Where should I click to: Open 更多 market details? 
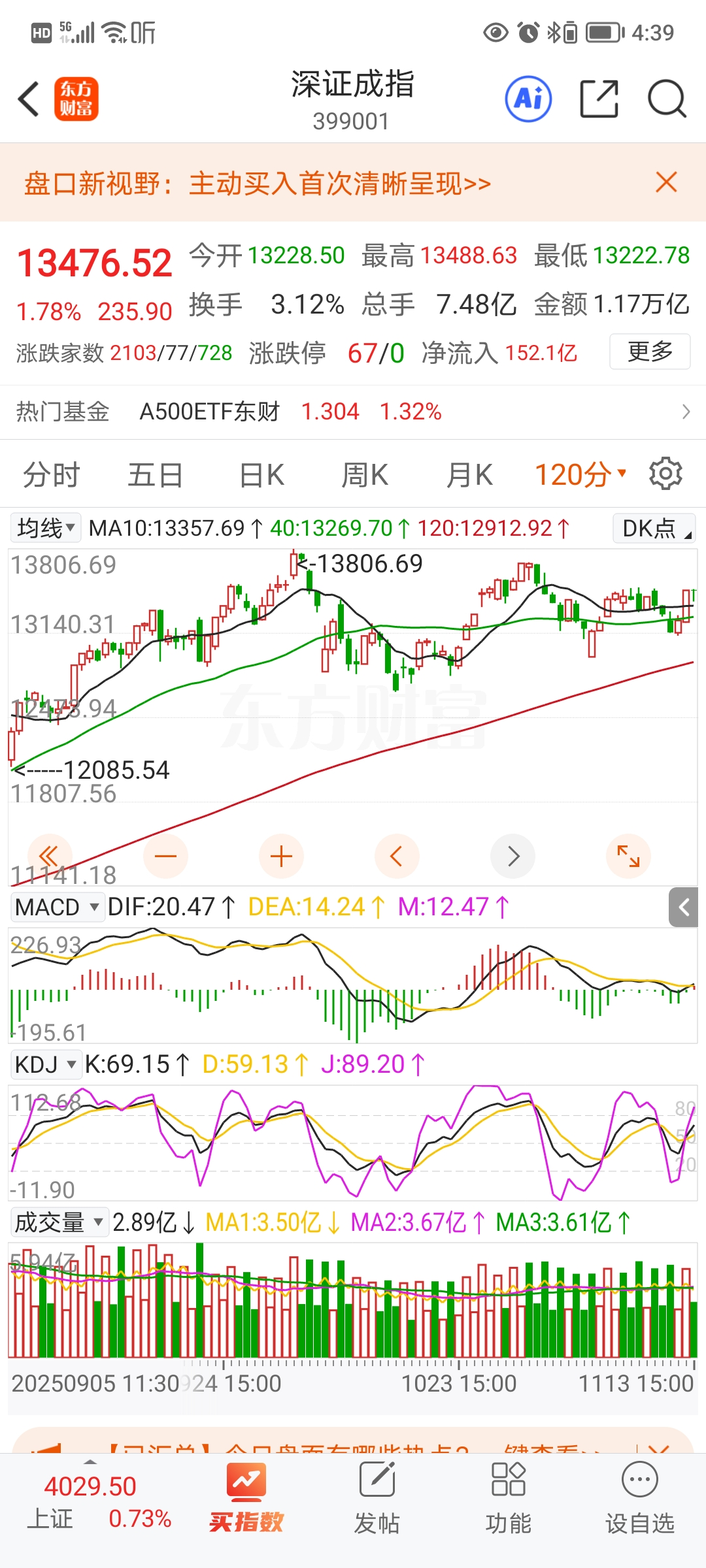650,351
